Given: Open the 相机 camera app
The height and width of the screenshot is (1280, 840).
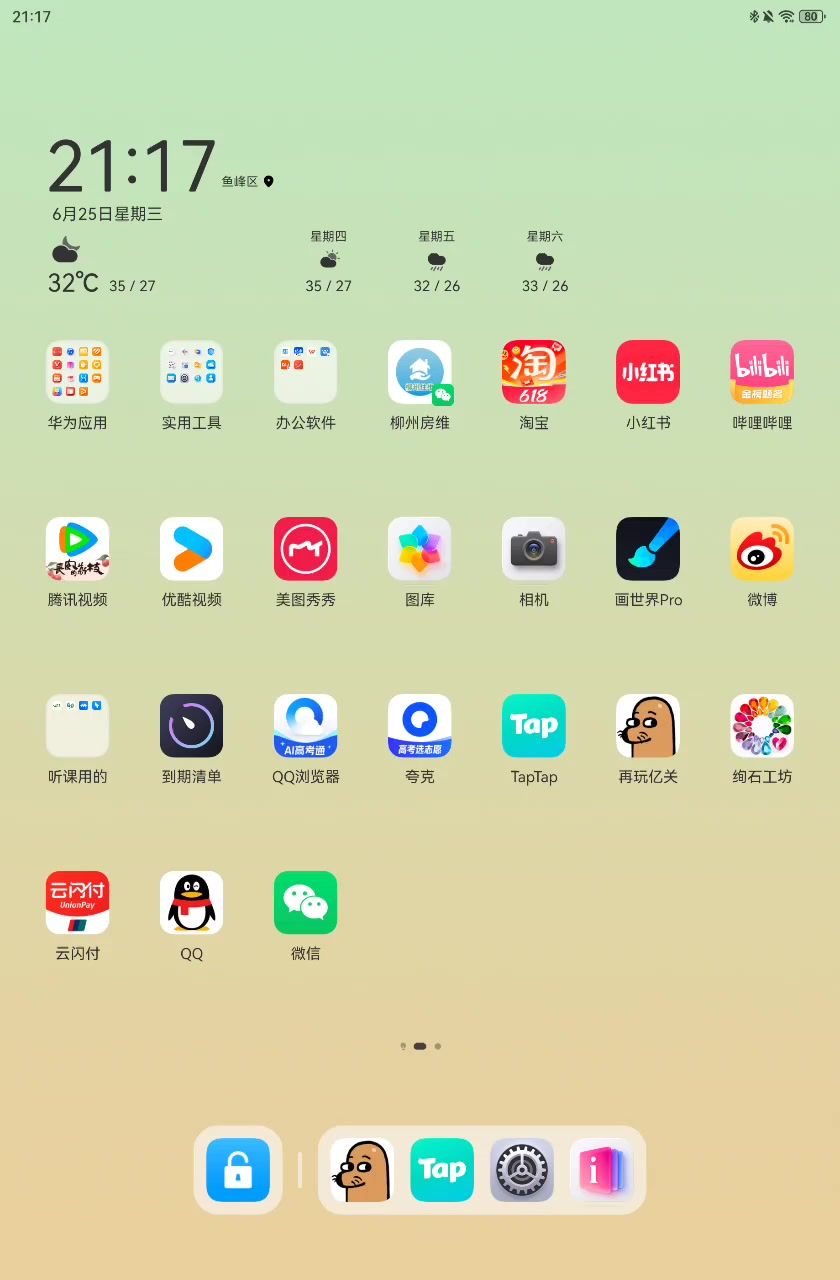Looking at the screenshot, I should coord(534,549).
